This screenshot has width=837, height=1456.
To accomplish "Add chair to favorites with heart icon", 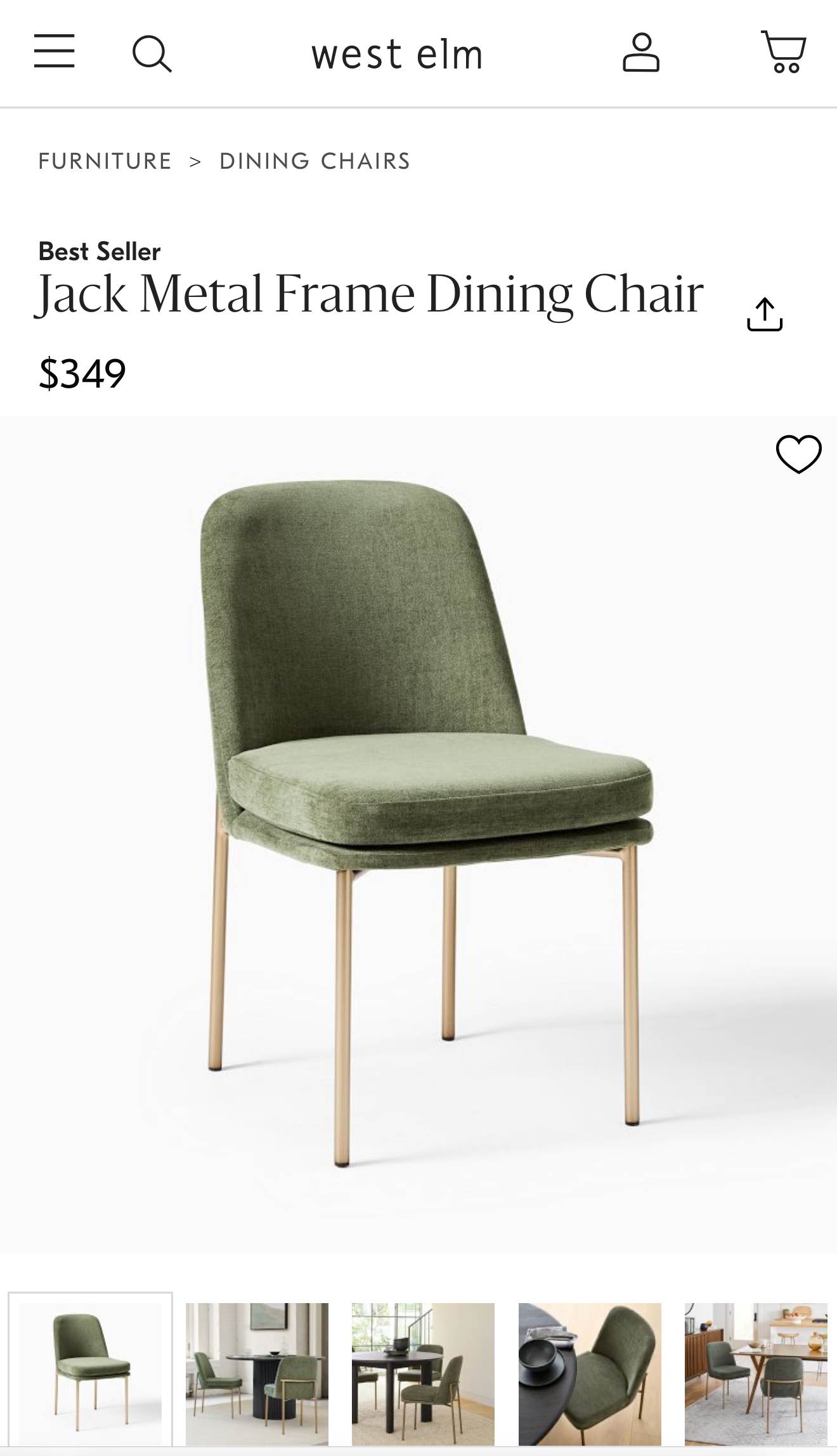I will coord(798,454).
